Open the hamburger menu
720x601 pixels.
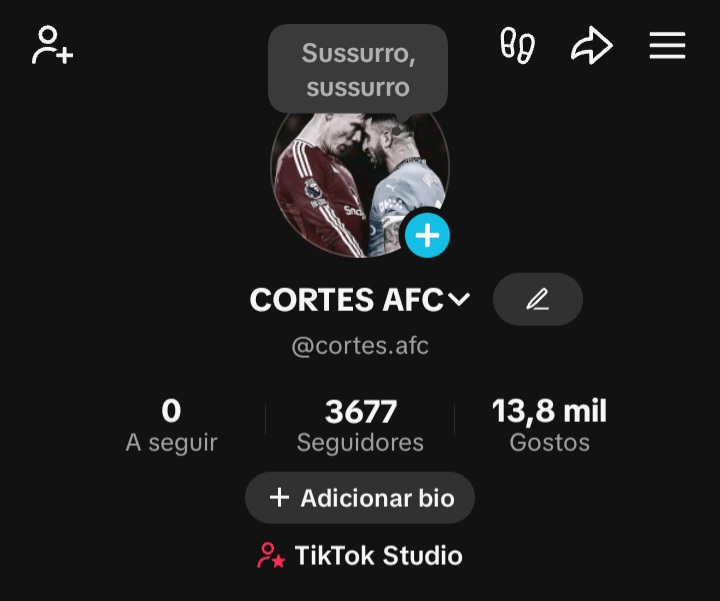click(667, 45)
